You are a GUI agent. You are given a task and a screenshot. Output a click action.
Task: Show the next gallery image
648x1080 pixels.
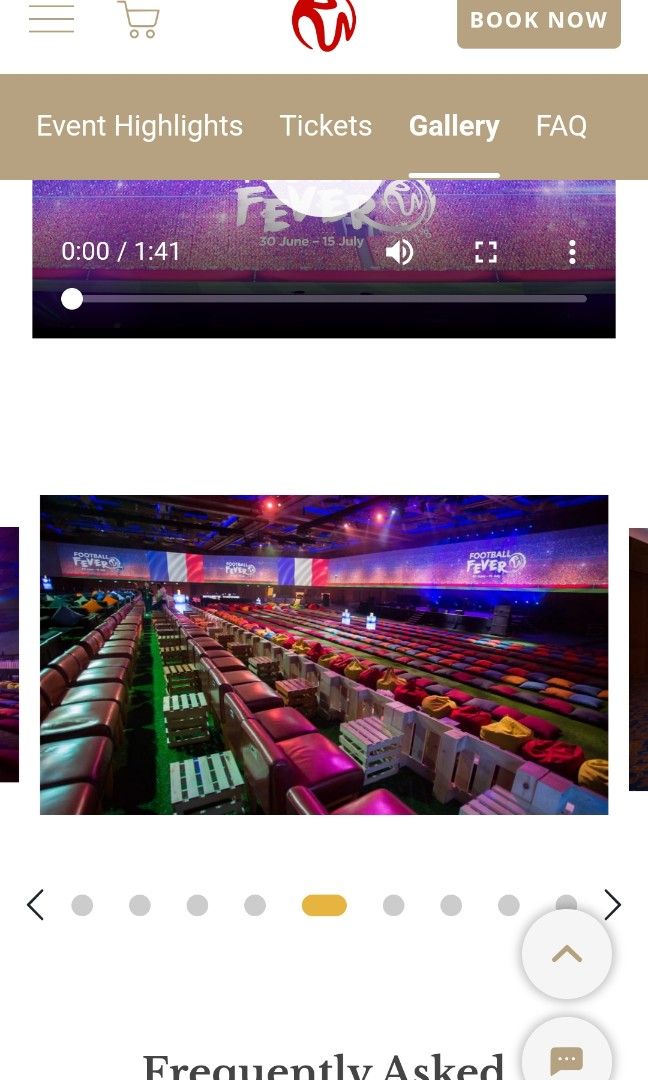(x=612, y=905)
